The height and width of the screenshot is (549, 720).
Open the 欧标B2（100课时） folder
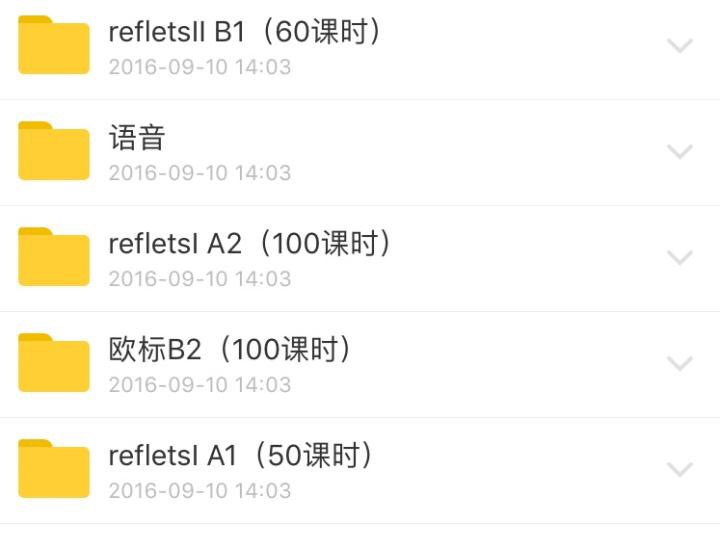pos(230,350)
